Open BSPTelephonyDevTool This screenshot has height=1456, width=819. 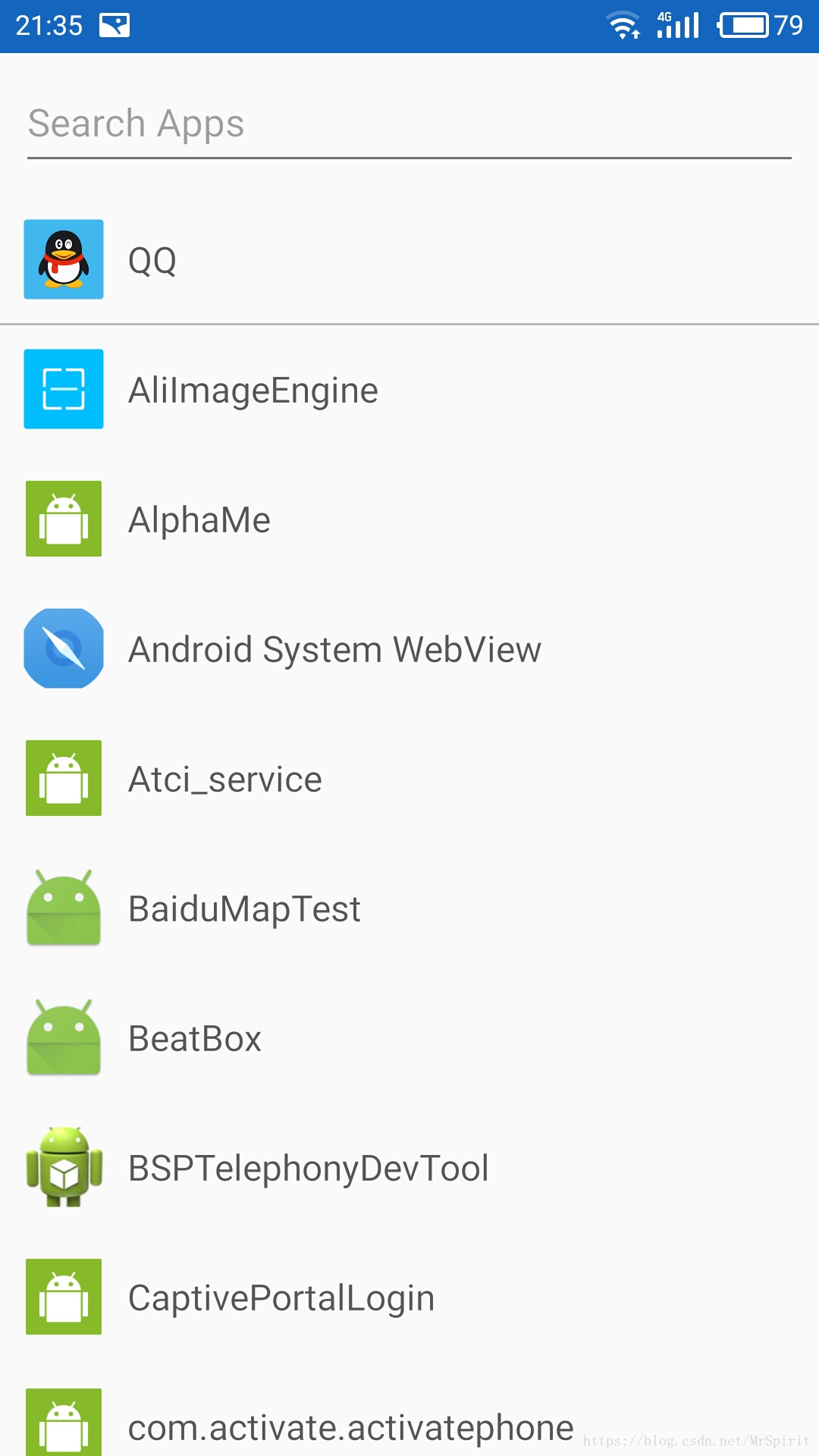click(x=409, y=1168)
